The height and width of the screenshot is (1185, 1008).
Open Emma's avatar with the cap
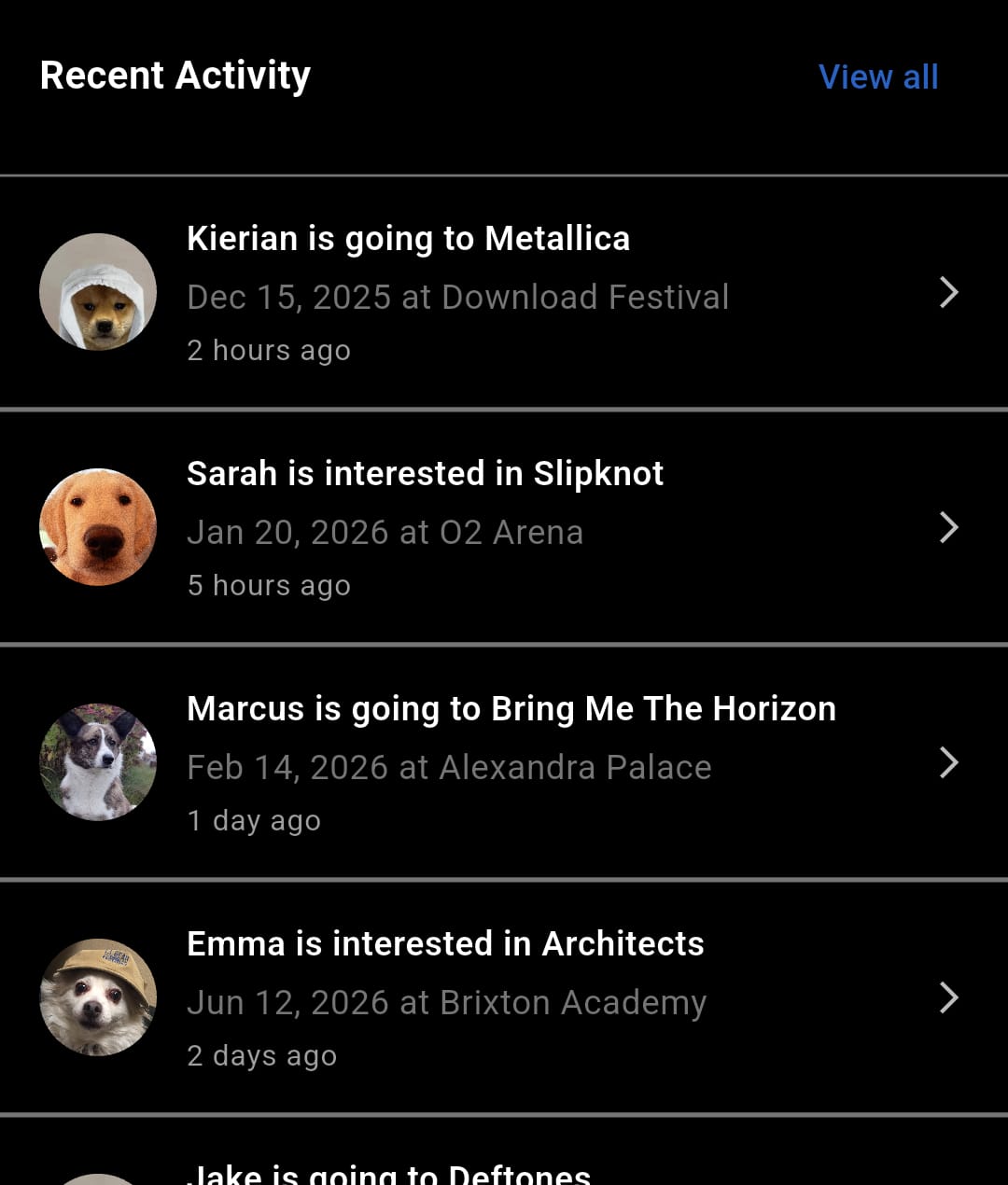98,997
